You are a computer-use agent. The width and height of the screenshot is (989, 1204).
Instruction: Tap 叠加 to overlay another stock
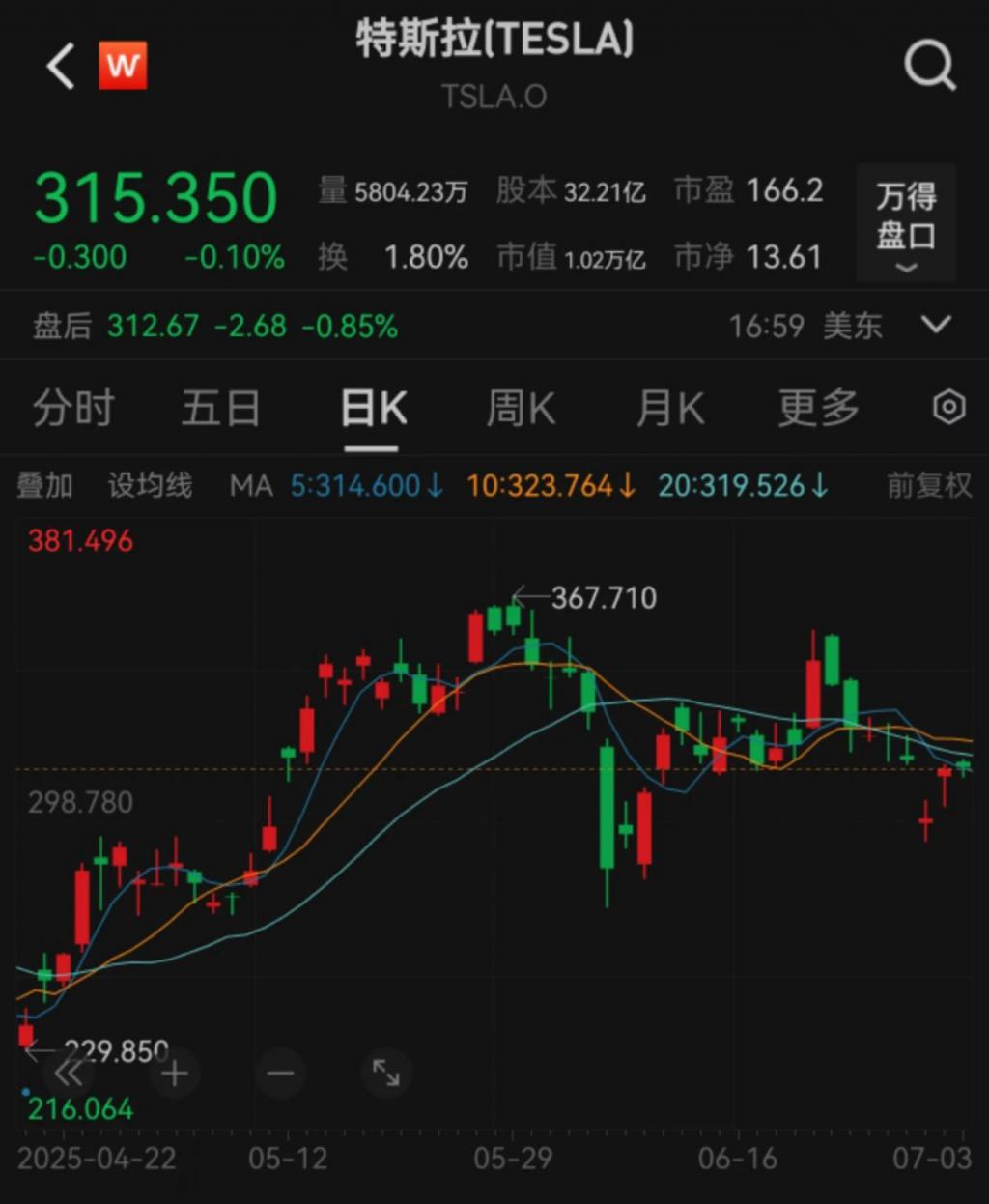[x=44, y=485]
